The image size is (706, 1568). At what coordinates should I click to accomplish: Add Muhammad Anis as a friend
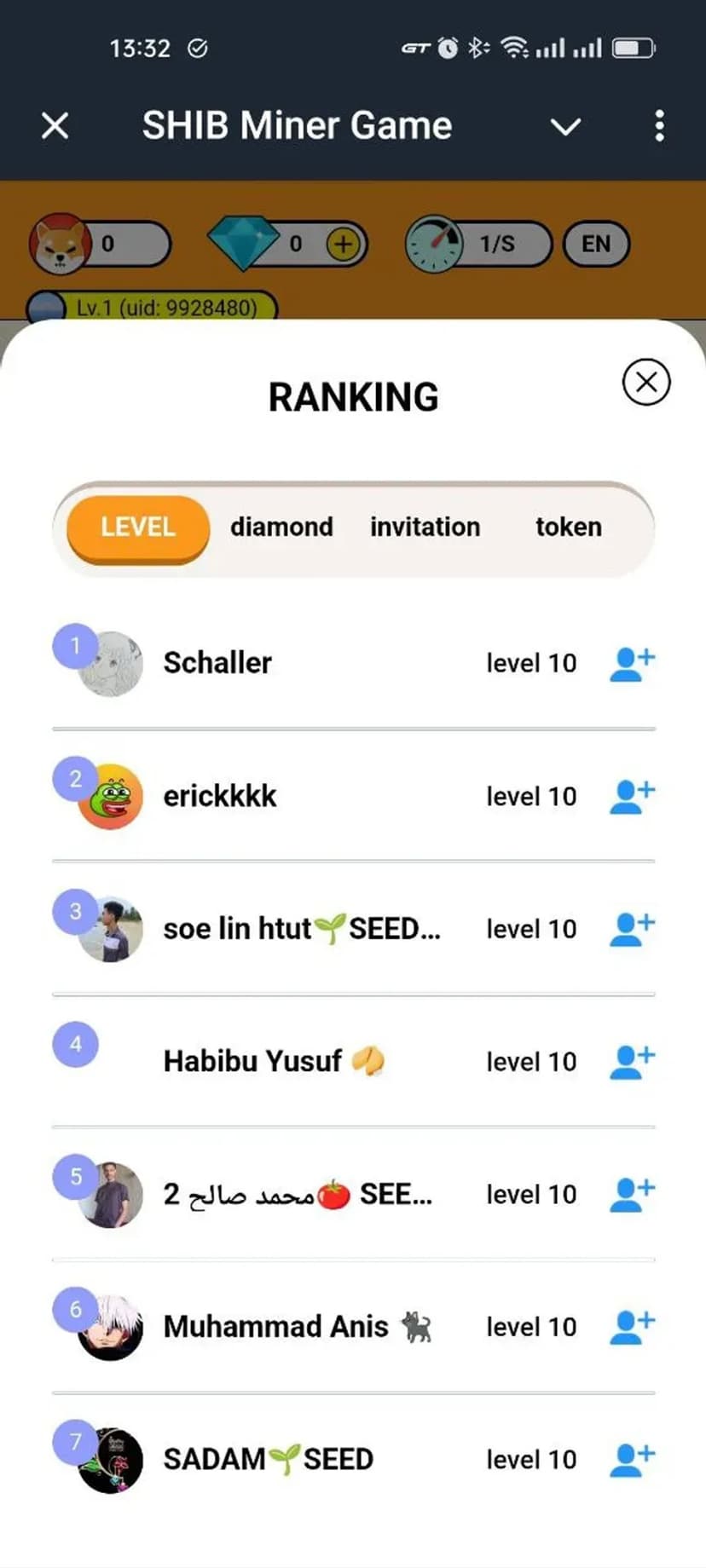[632, 1327]
